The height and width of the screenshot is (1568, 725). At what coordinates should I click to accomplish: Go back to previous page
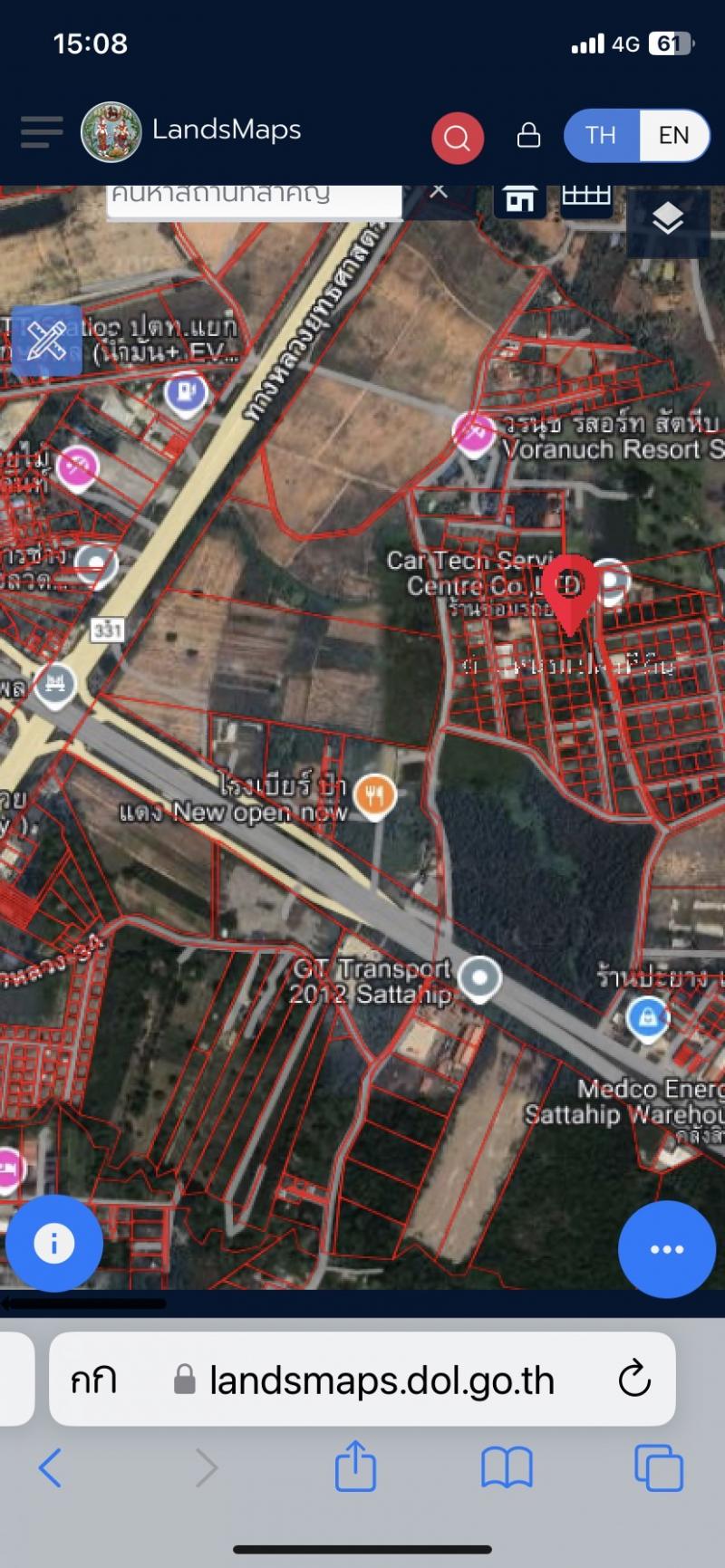pyautogui.click(x=51, y=1467)
